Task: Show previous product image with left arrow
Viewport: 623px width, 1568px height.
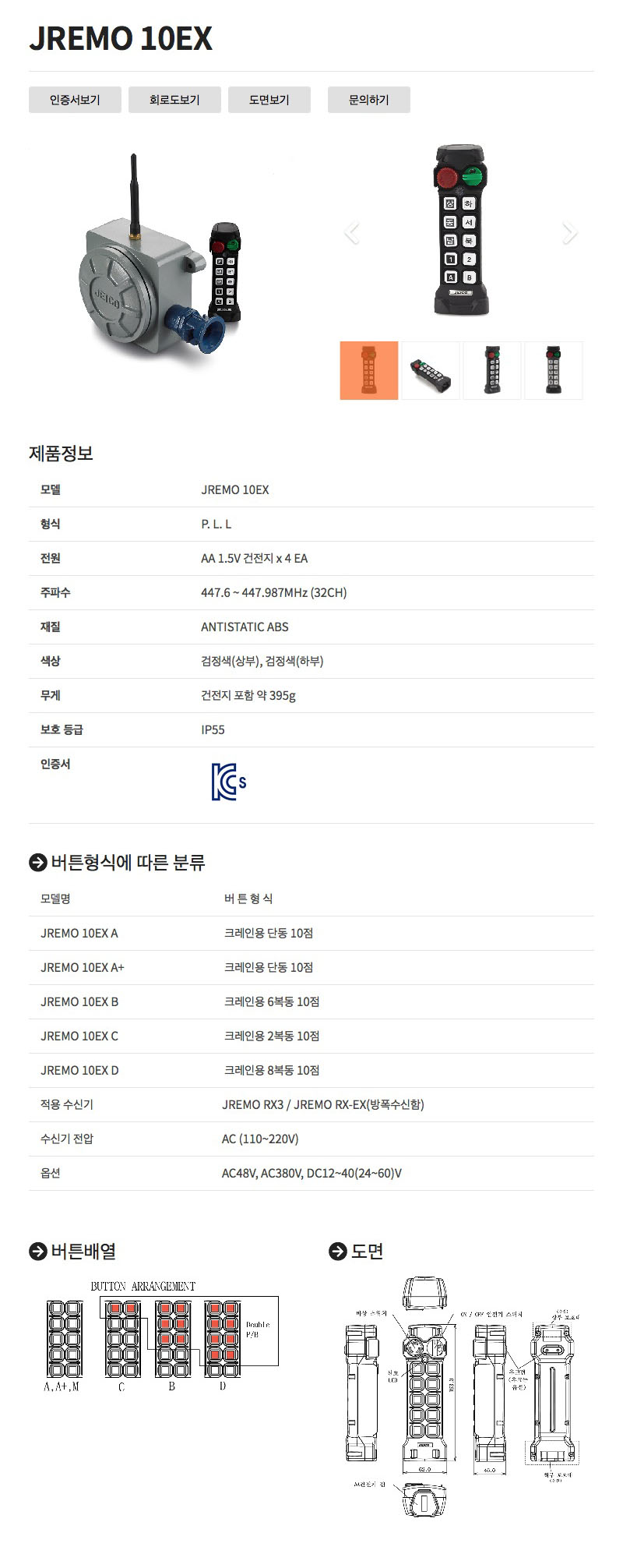Action: point(352,232)
